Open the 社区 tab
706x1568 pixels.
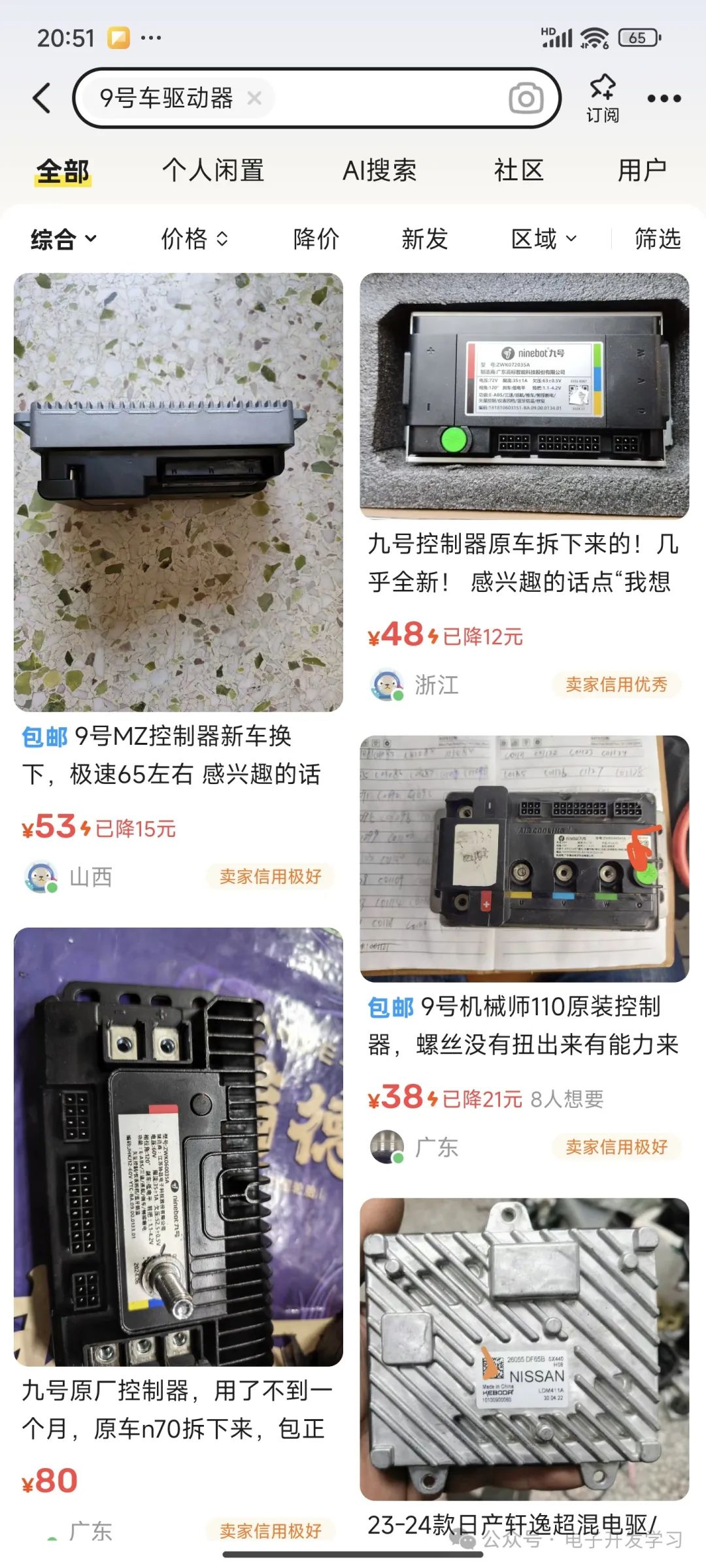[518, 171]
